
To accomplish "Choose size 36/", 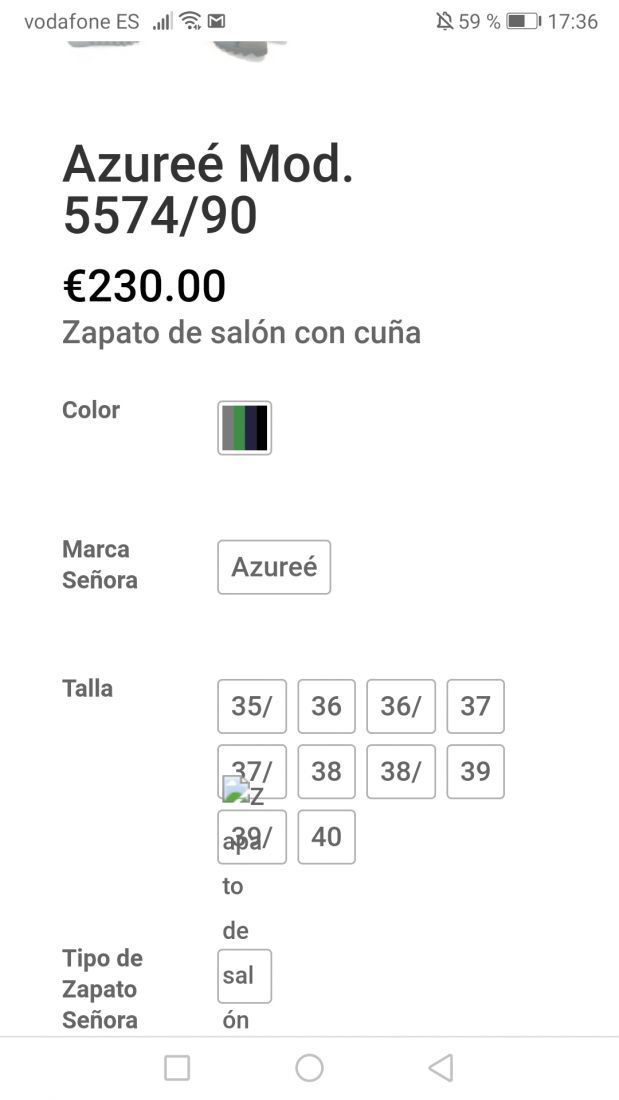I will [401, 706].
